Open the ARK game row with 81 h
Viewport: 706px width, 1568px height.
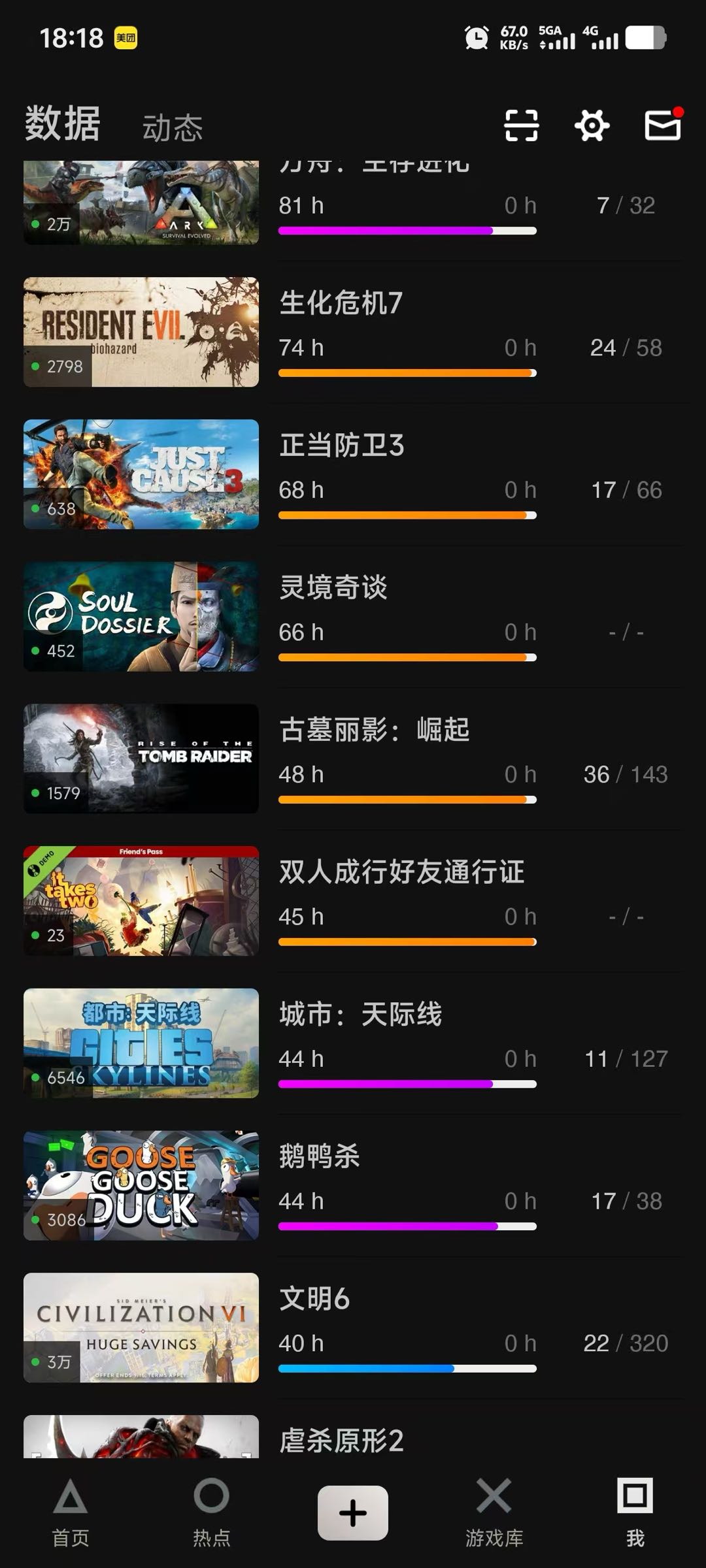[353, 205]
